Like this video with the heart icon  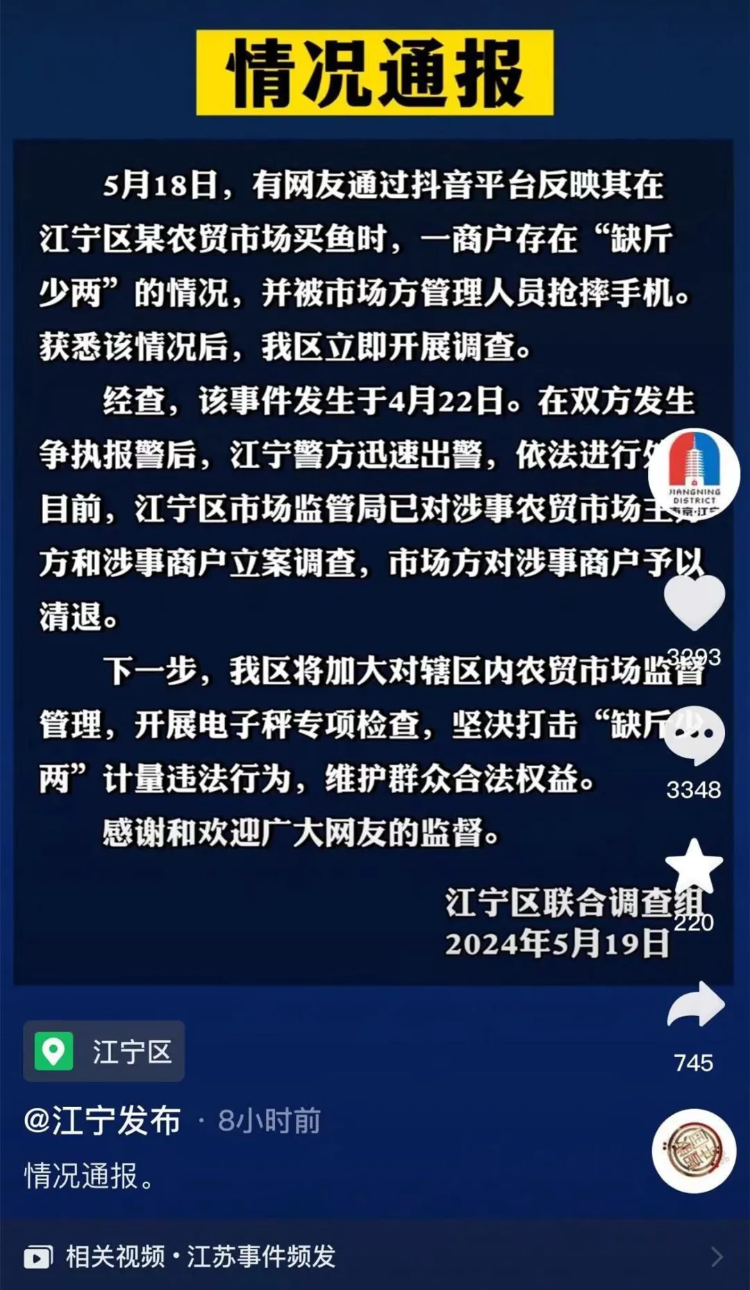[695, 603]
